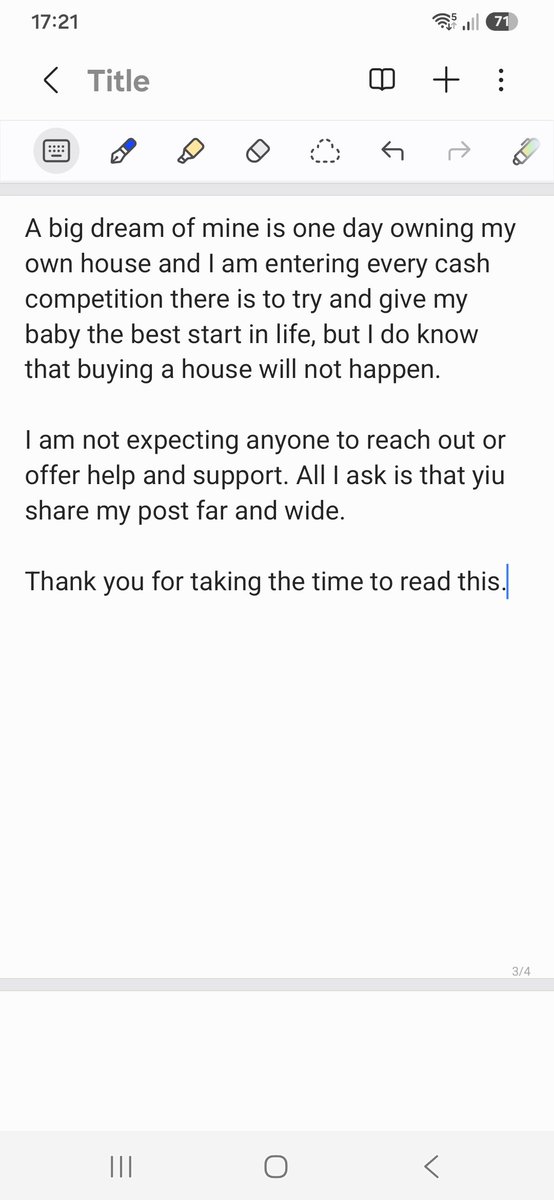
Task: Undo the last edit
Action: pyautogui.click(x=392, y=152)
